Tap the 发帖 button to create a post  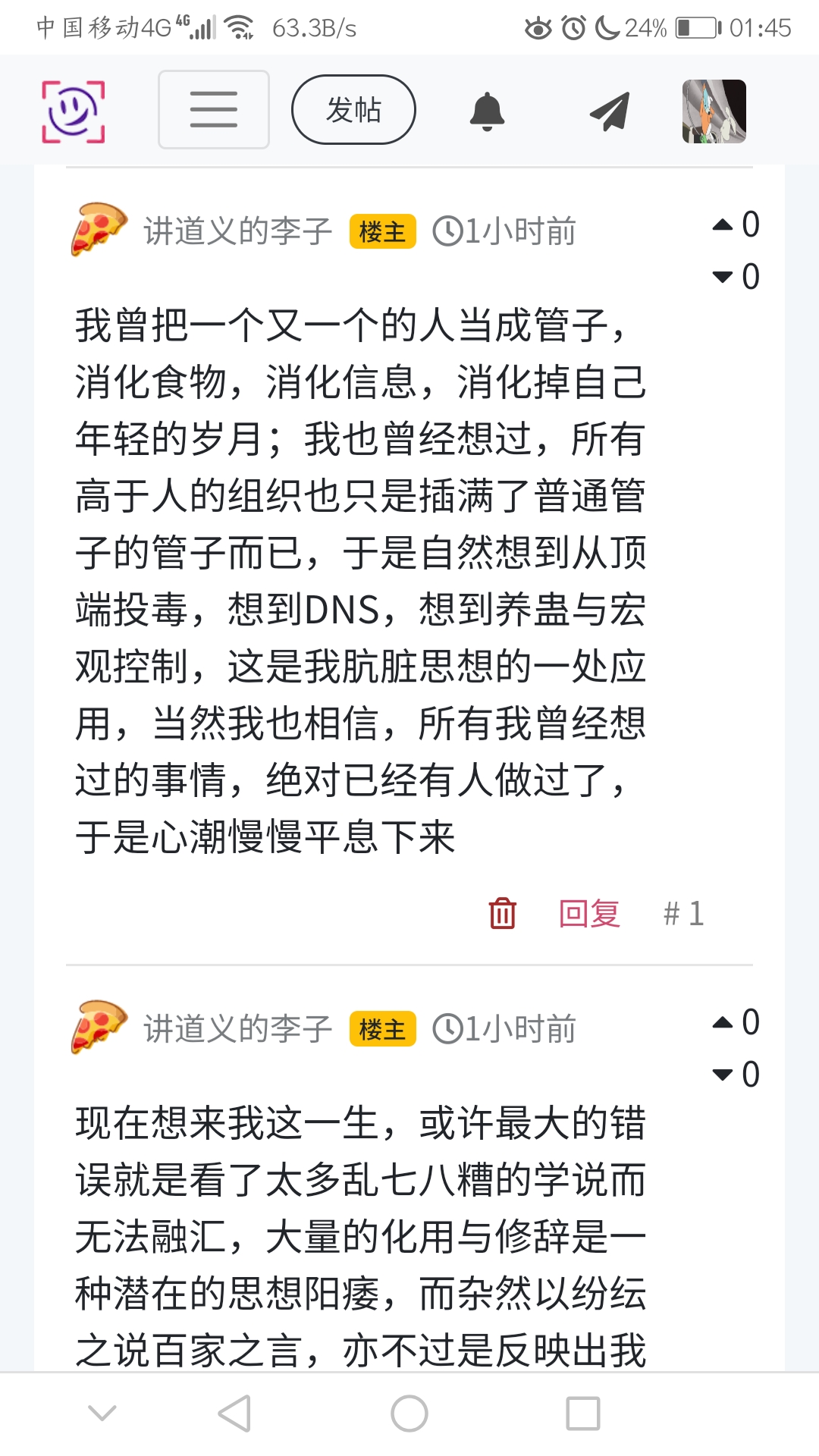tap(353, 110)
